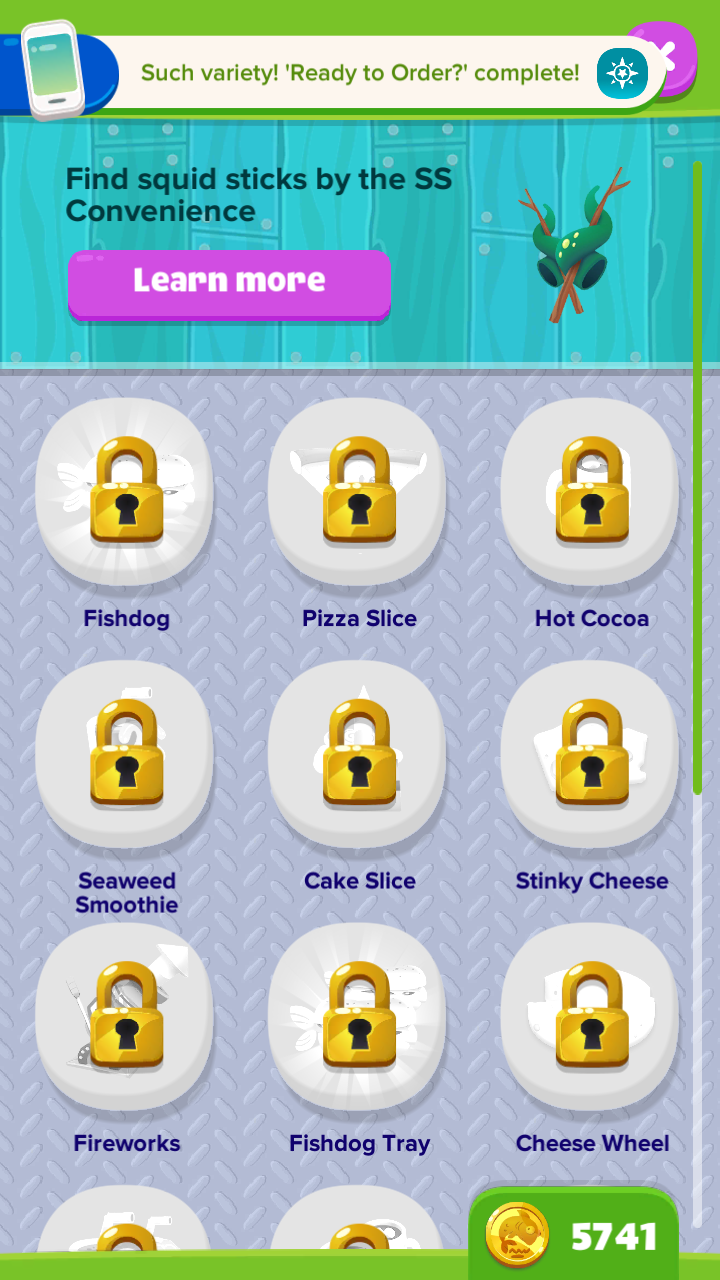The image size is (720, 1280).
Task: Tap the Learn more button
Action: tap(229, 281)
